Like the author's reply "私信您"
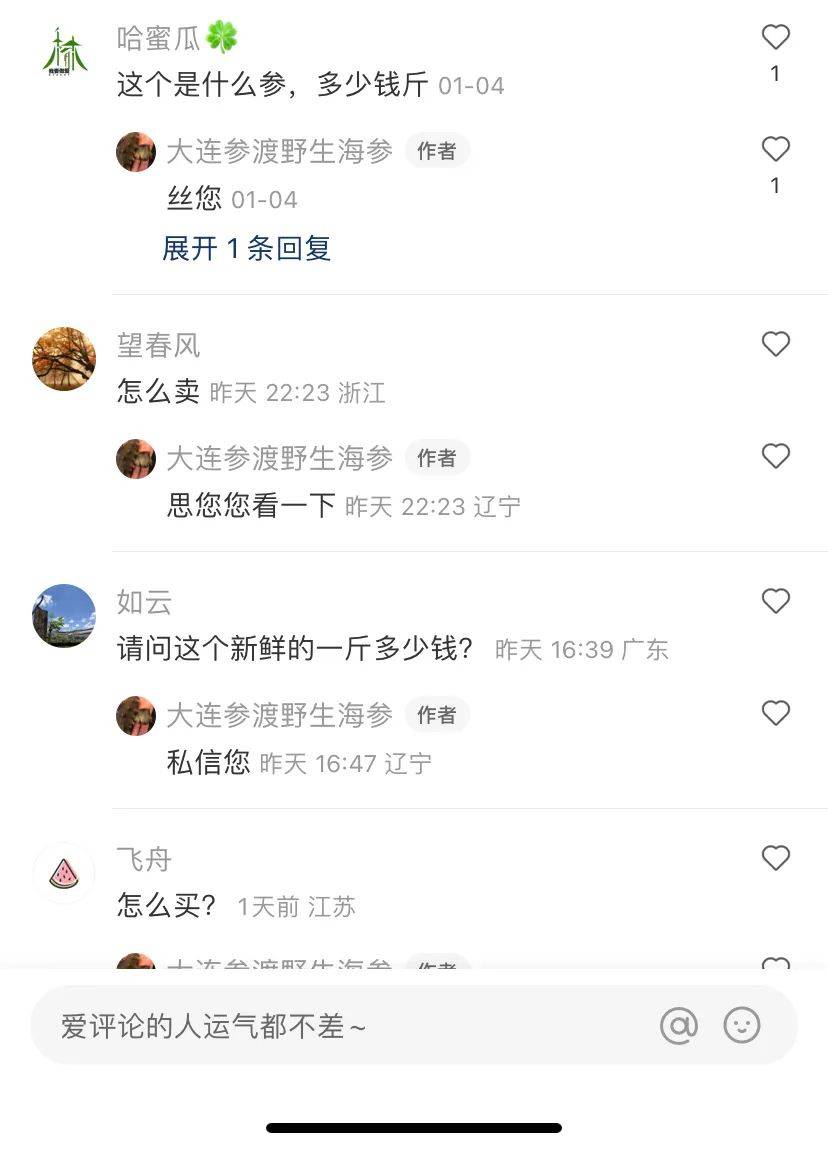The image size is (828, 1149). click(x=775, y=713)
